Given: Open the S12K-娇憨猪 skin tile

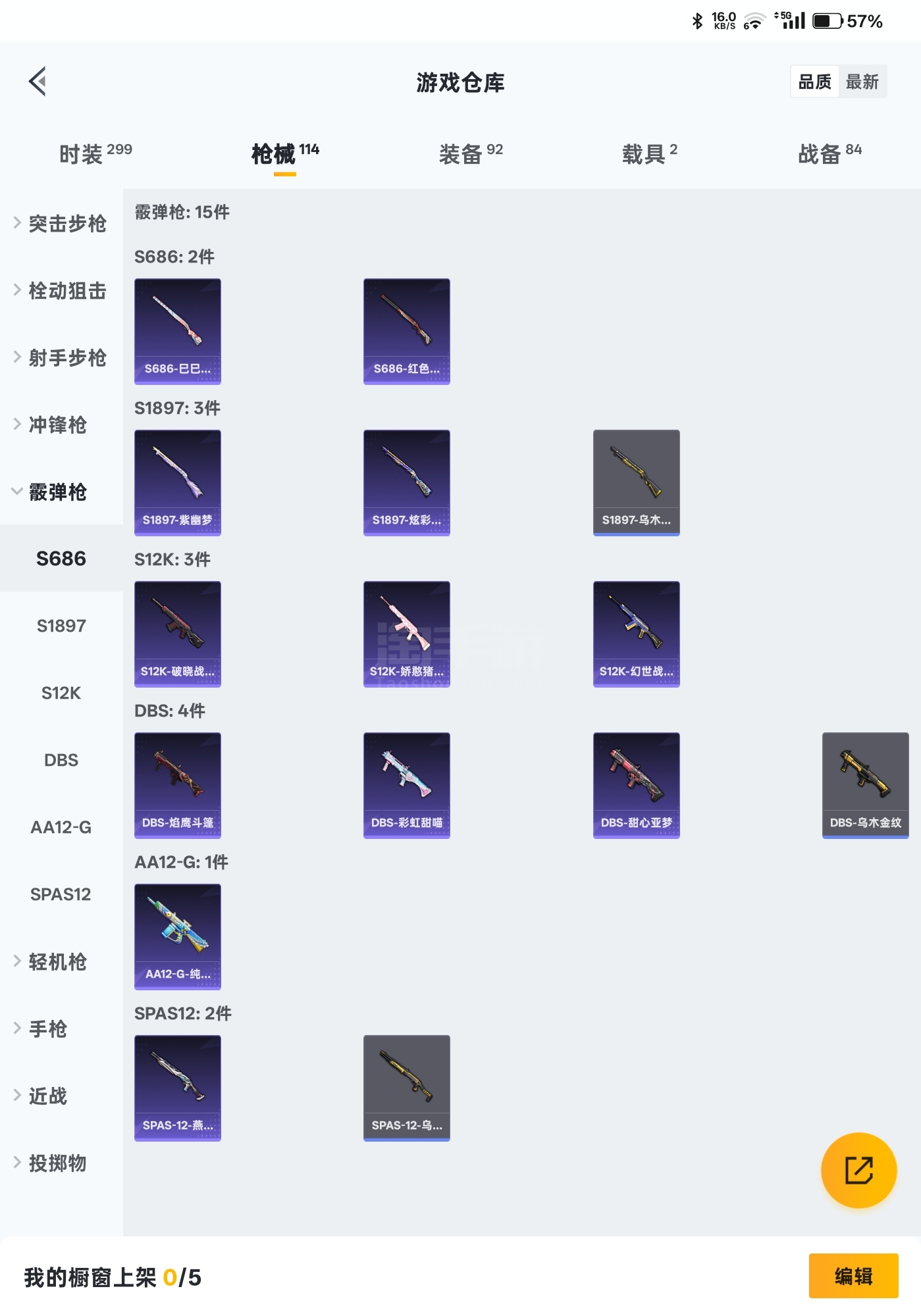Looking at the screenshot, I should click(407, 634).
